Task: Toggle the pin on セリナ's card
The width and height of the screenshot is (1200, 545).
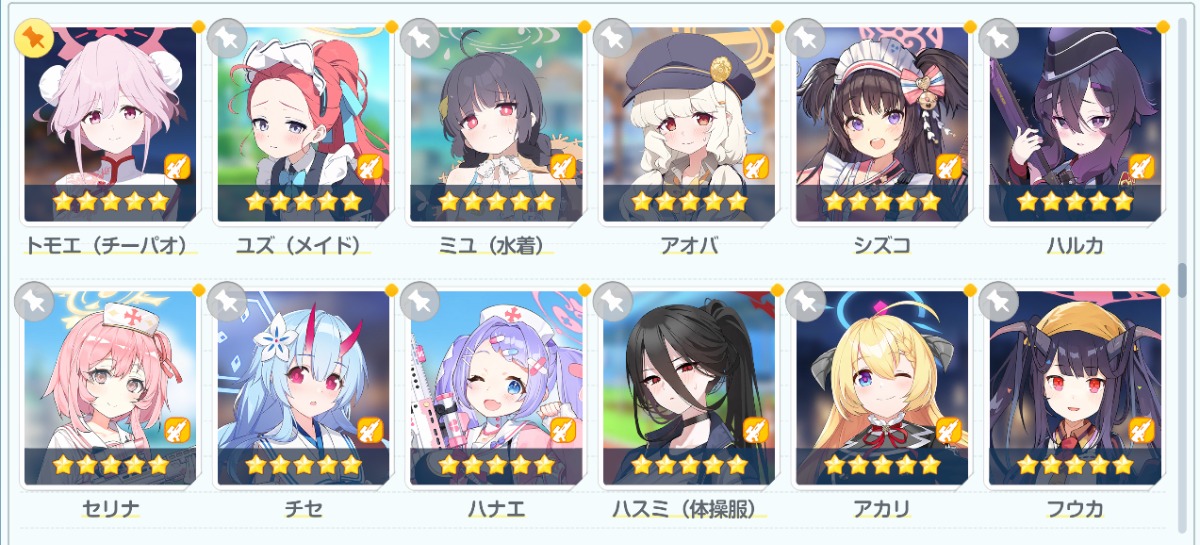Action: pyautogui.click(x=34, y=301)
